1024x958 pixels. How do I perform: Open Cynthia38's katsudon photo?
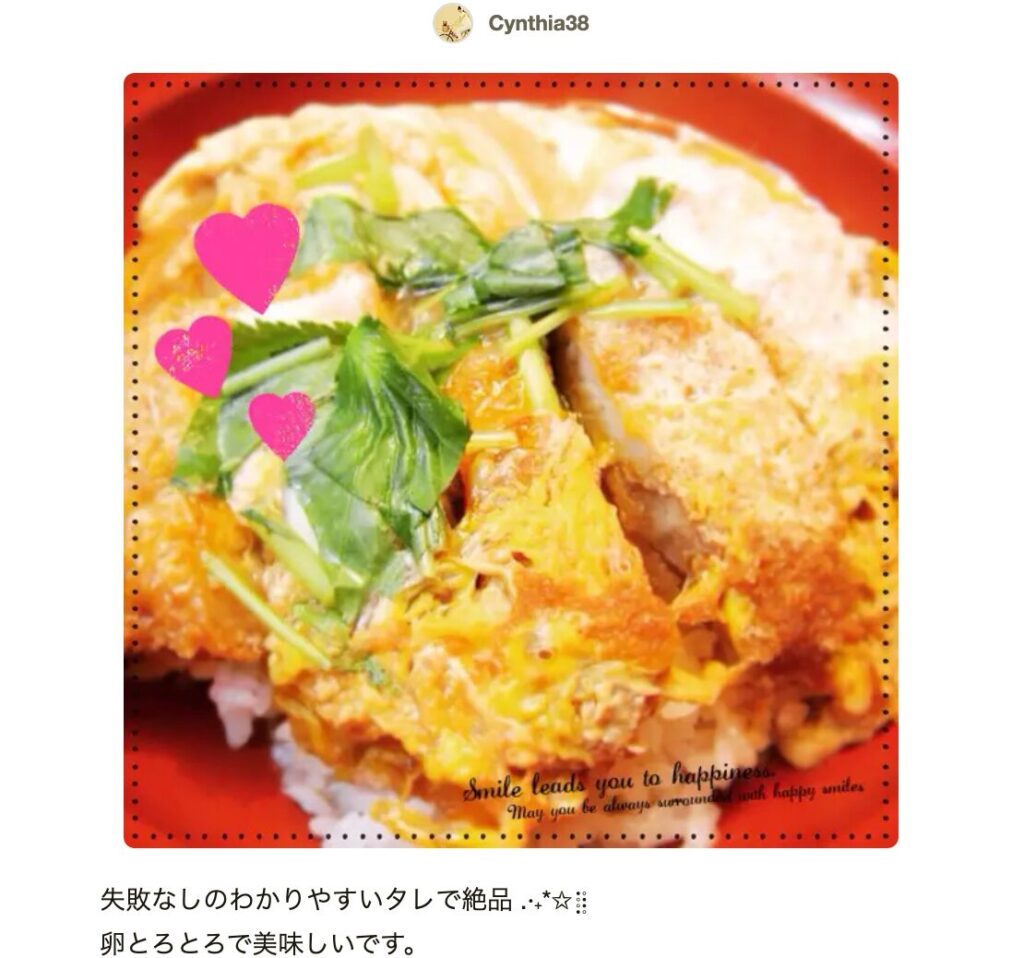click(510, 460)
